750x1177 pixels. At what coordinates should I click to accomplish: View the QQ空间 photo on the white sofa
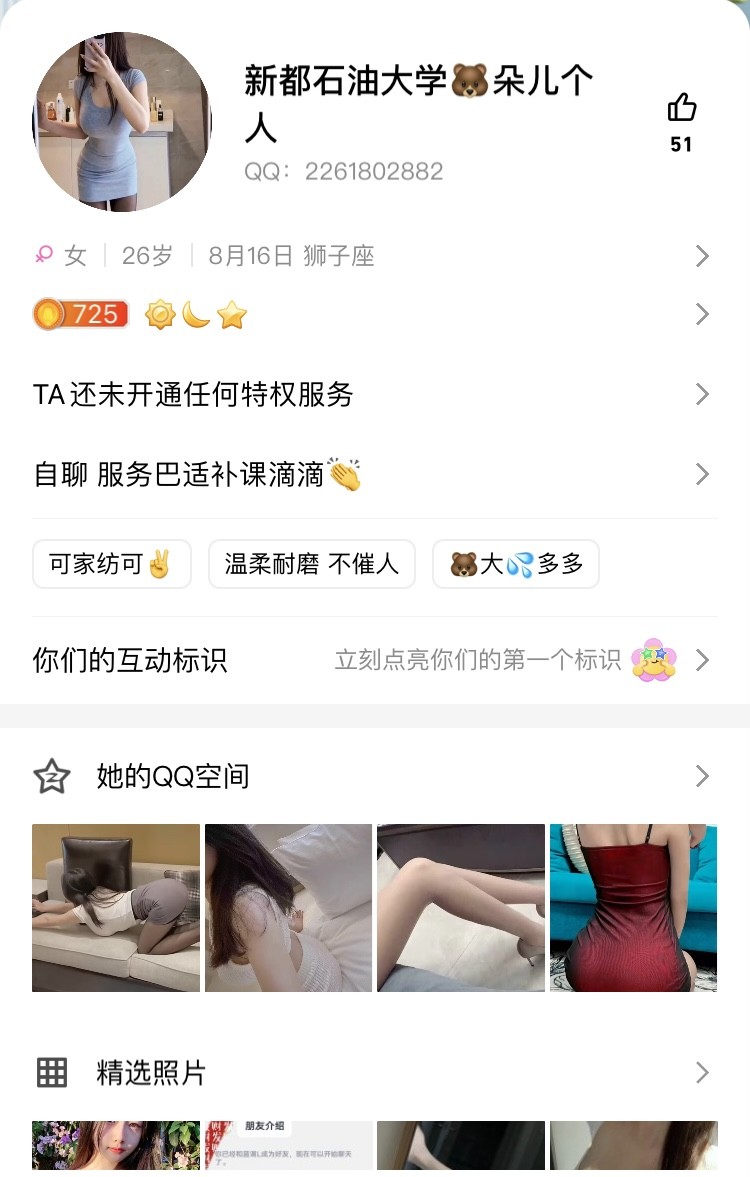116,908
